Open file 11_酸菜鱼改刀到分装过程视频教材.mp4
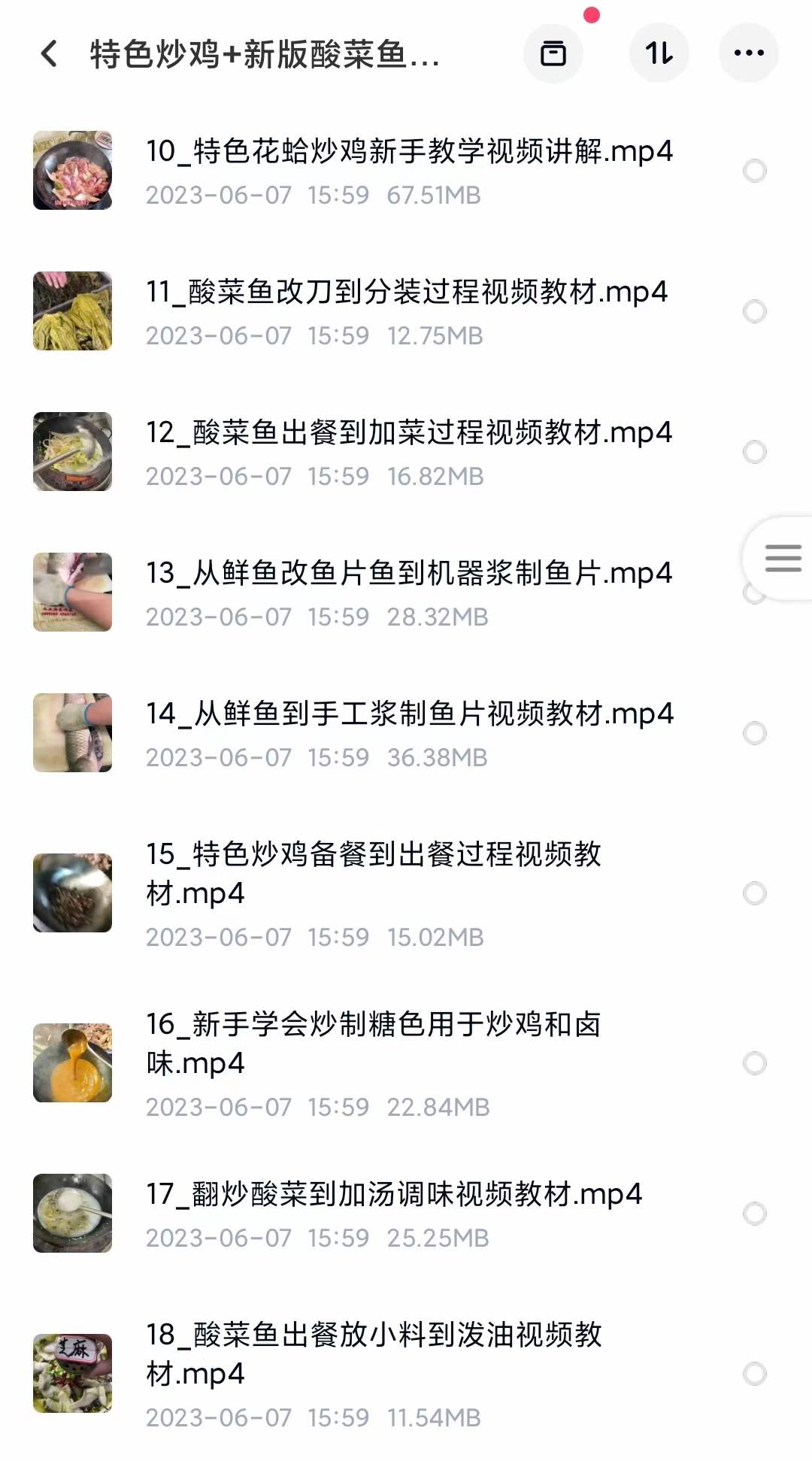The image size is (812, 1461). [x=406, y=294]
